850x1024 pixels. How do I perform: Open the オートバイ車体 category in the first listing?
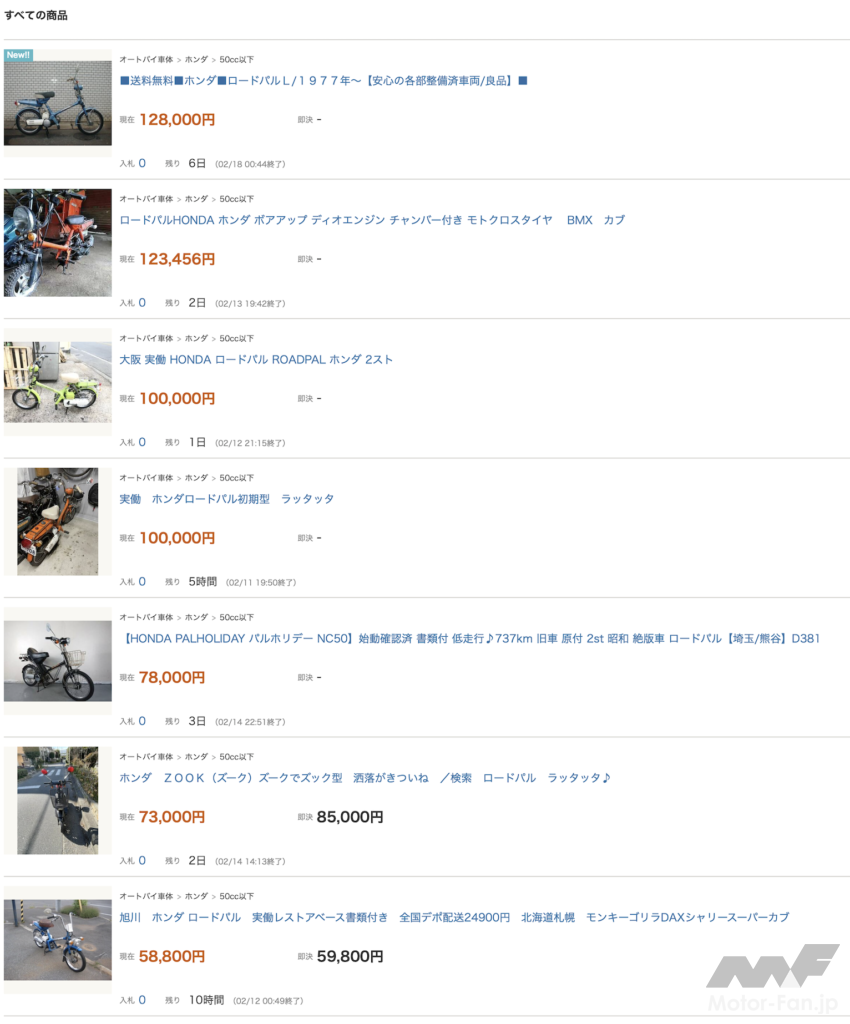(146, 60)
